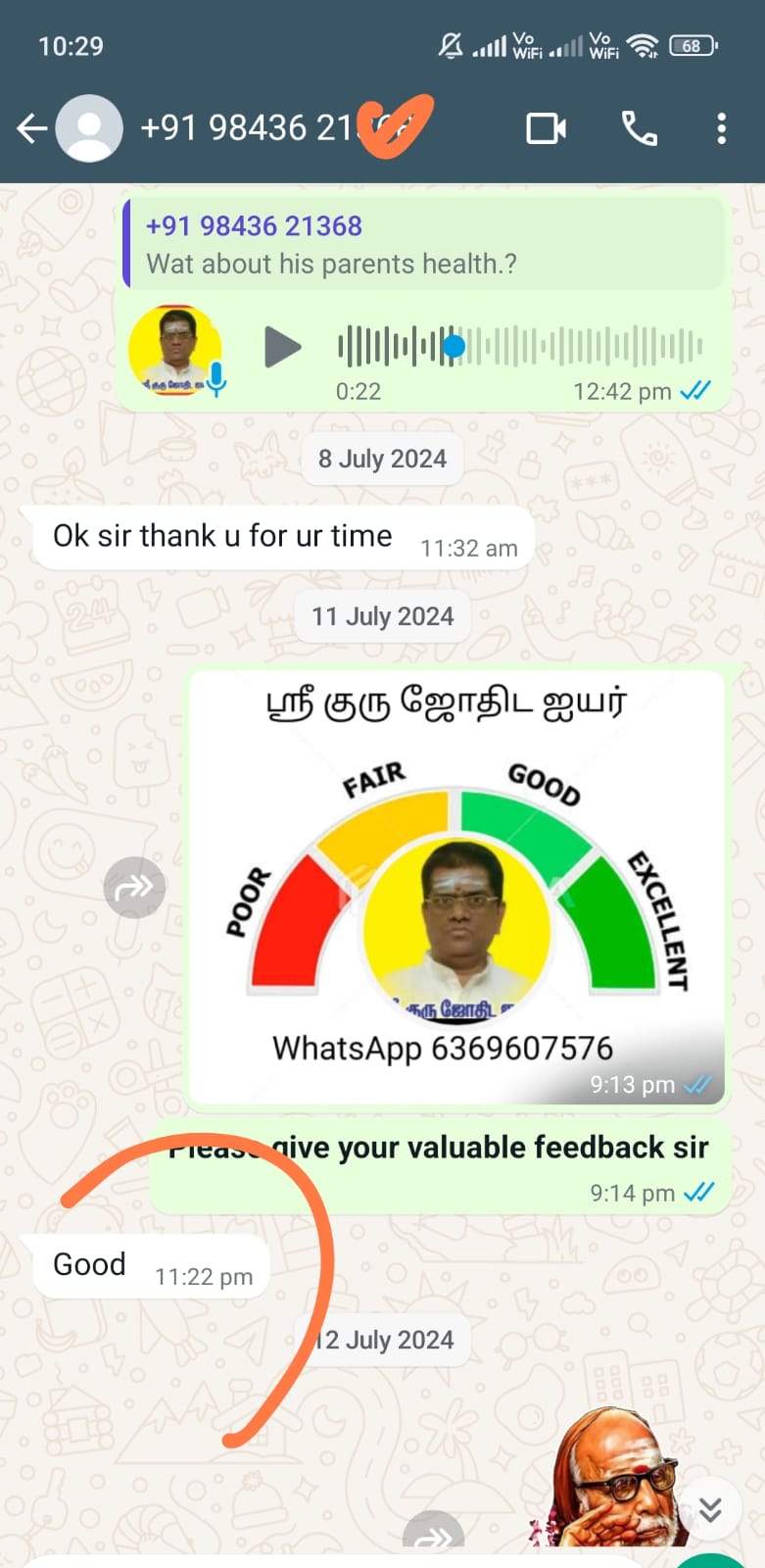Open contact info for +91 98436 number
This screenshot has height=1568, width=765.
click(255, 128)
